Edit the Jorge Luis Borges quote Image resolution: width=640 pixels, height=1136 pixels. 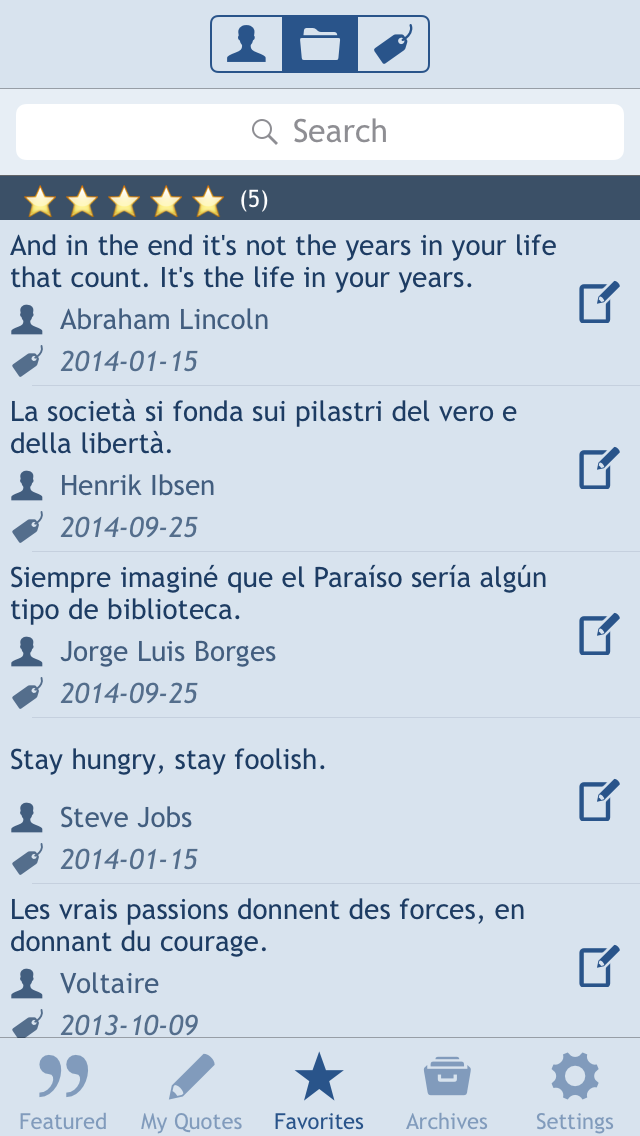[599, 634]
